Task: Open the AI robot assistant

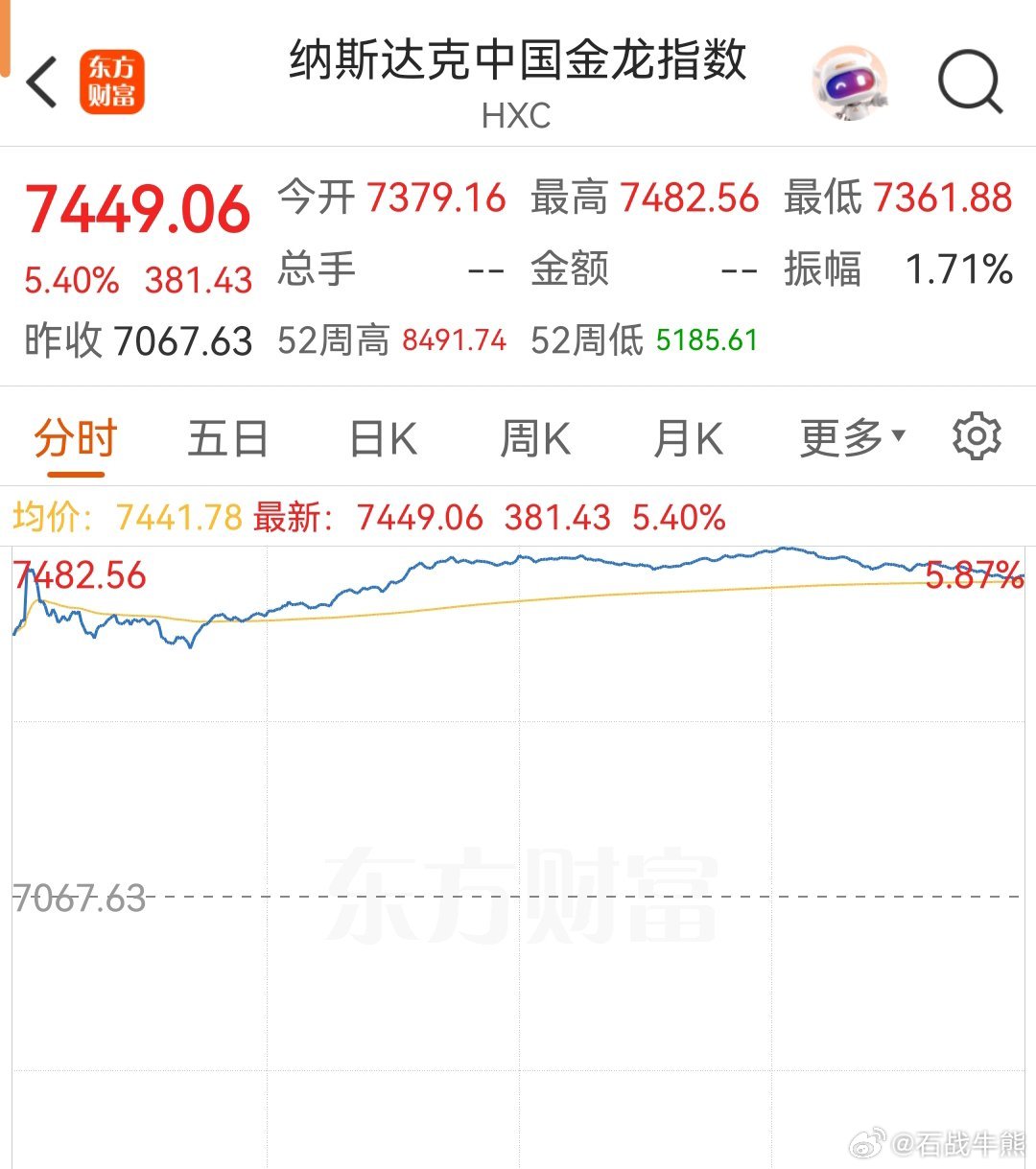Action: point(852,83)
